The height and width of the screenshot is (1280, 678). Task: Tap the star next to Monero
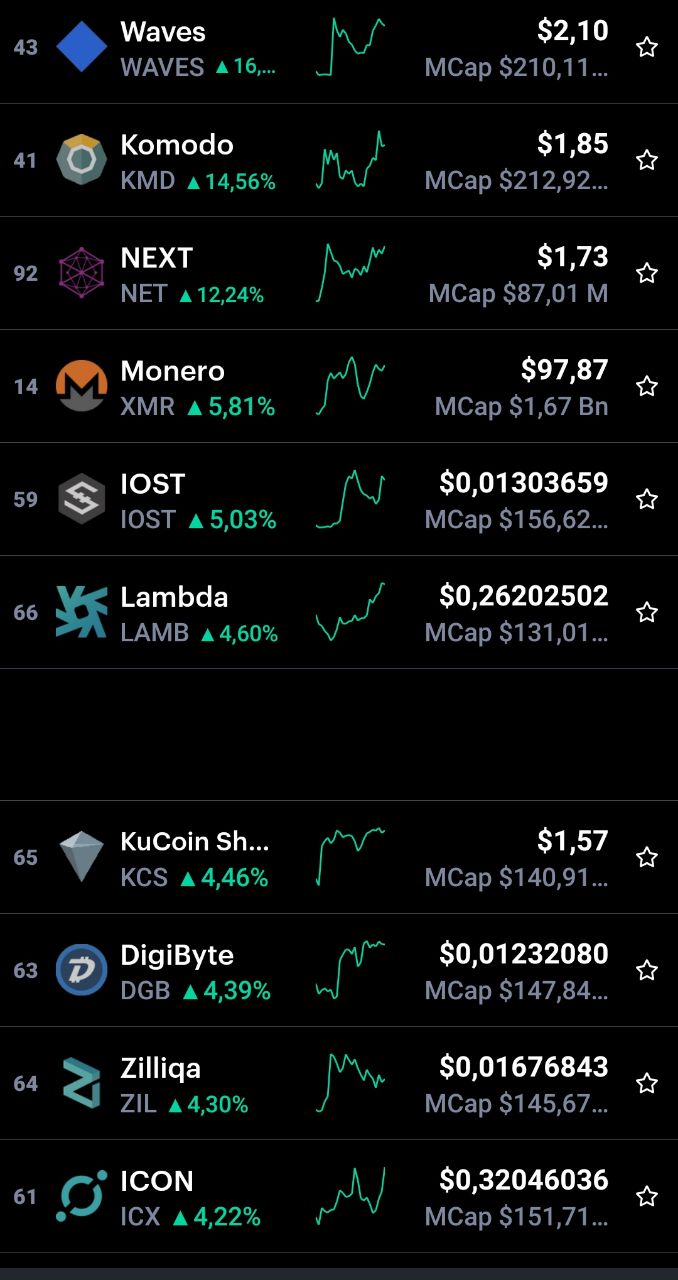647,386
